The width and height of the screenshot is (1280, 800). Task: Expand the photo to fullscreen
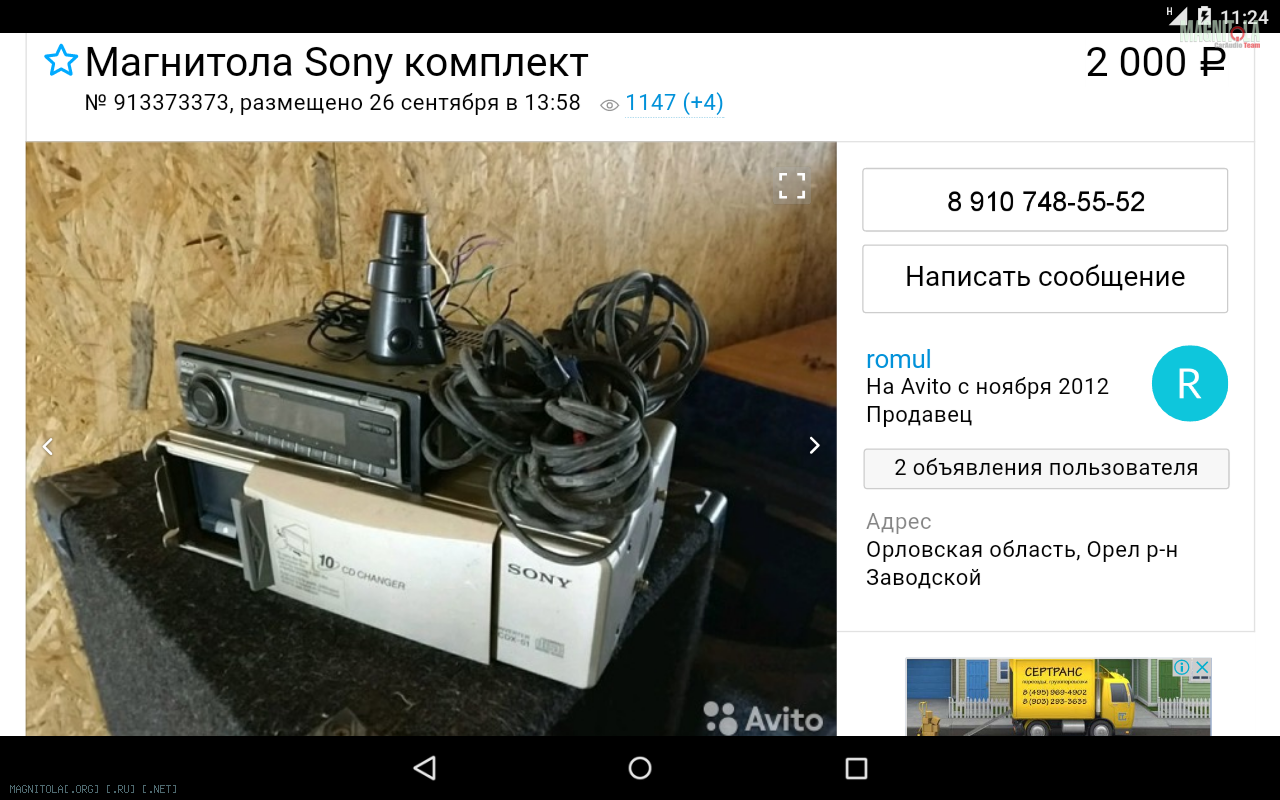coord(792,186)
